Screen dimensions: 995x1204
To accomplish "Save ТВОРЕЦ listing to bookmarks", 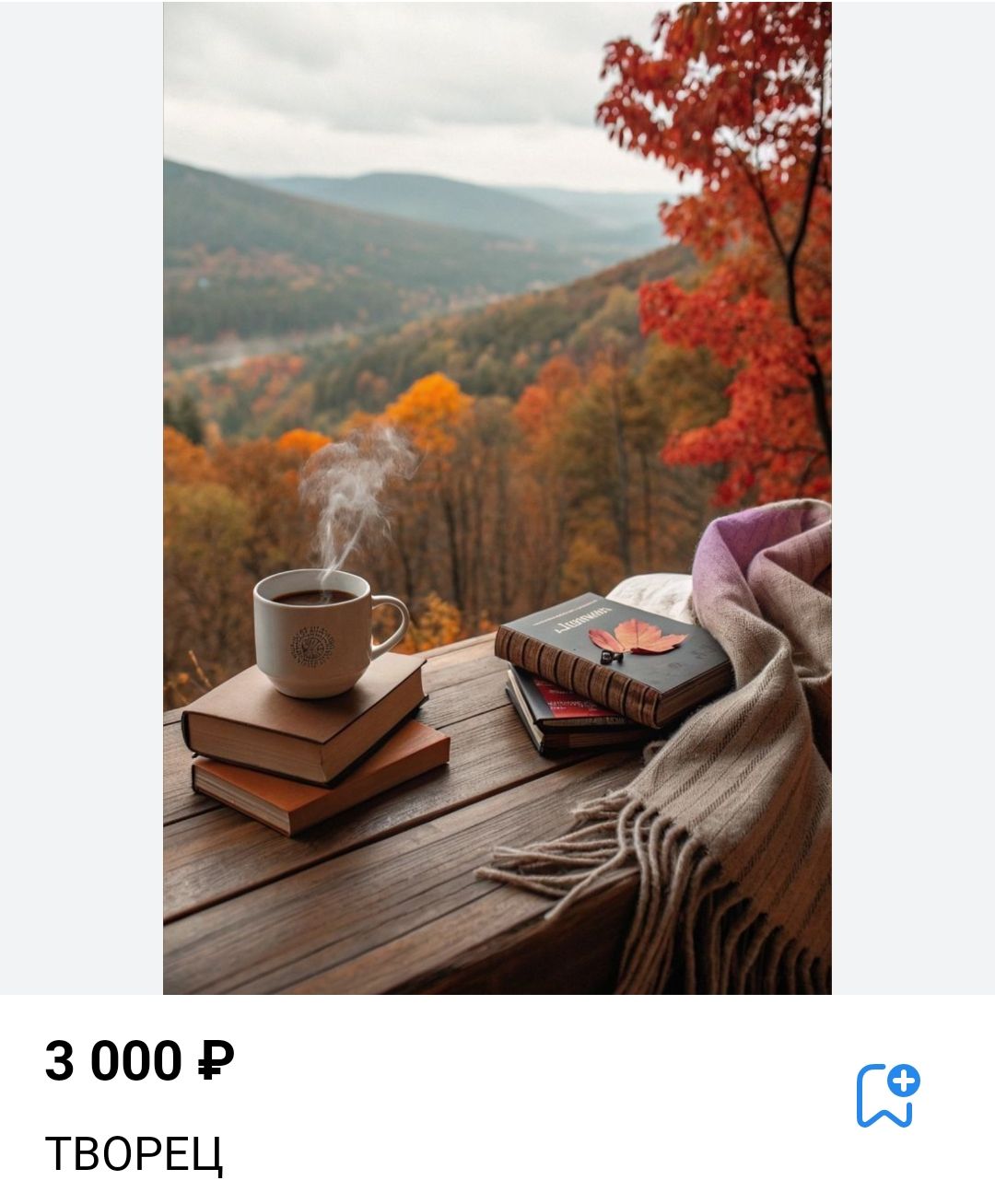I will [x=887, y=1094].
